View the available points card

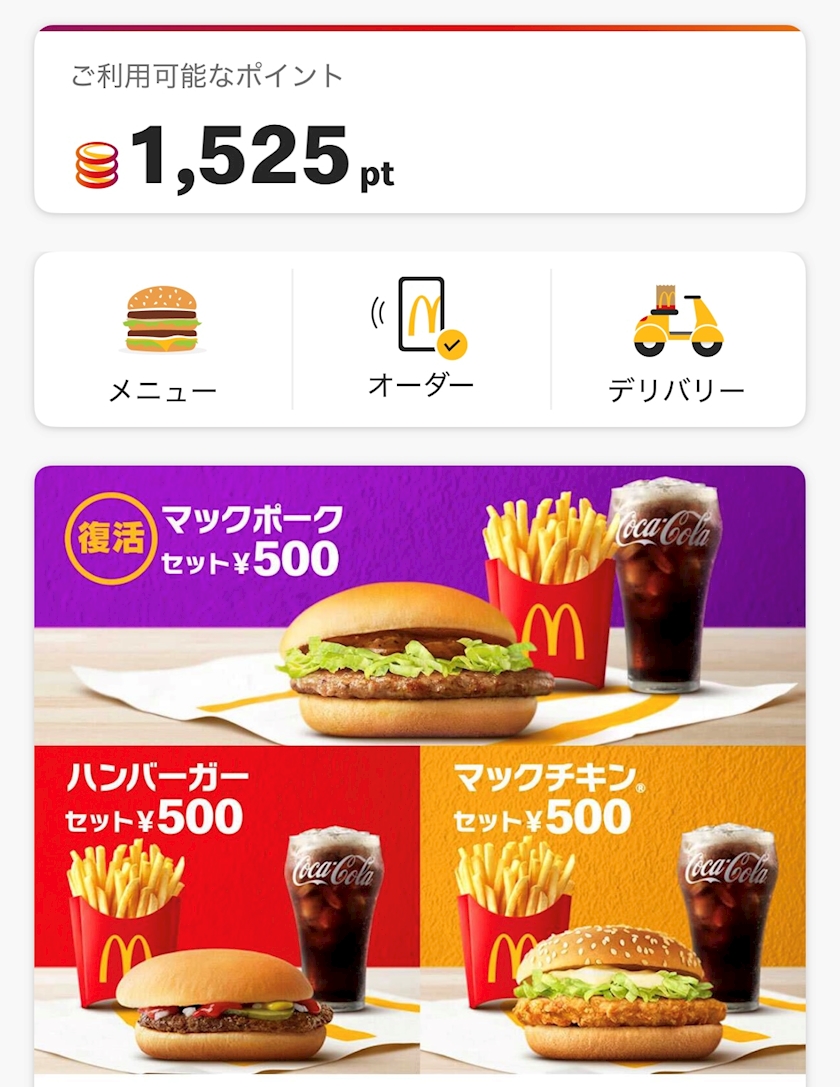coord(420,120)
